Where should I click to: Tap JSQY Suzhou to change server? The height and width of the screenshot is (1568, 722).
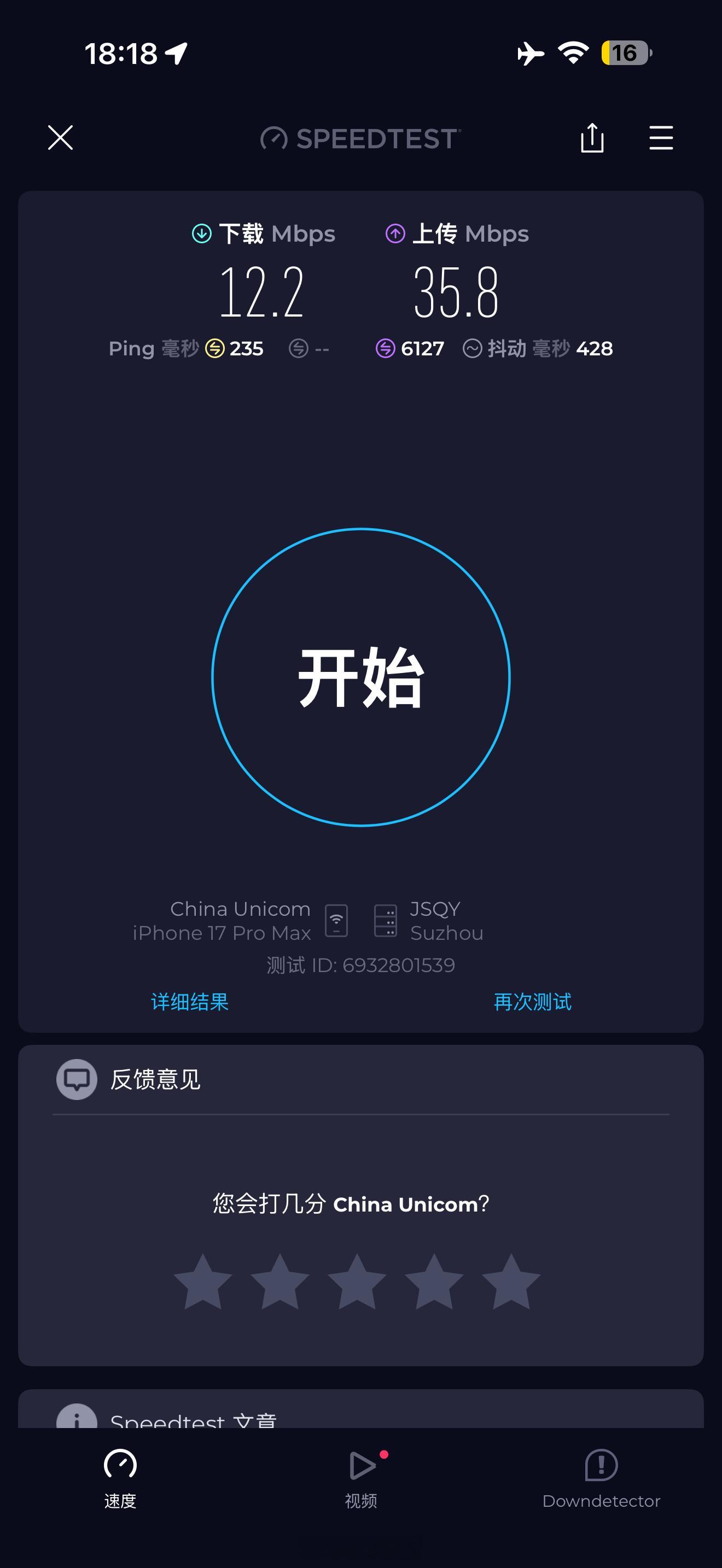446,920
